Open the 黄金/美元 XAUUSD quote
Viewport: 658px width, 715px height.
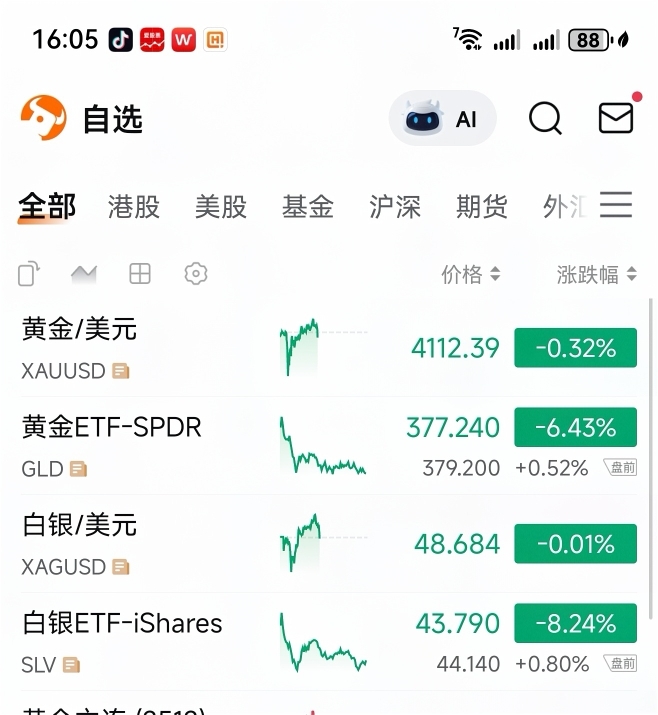(329, 347)
